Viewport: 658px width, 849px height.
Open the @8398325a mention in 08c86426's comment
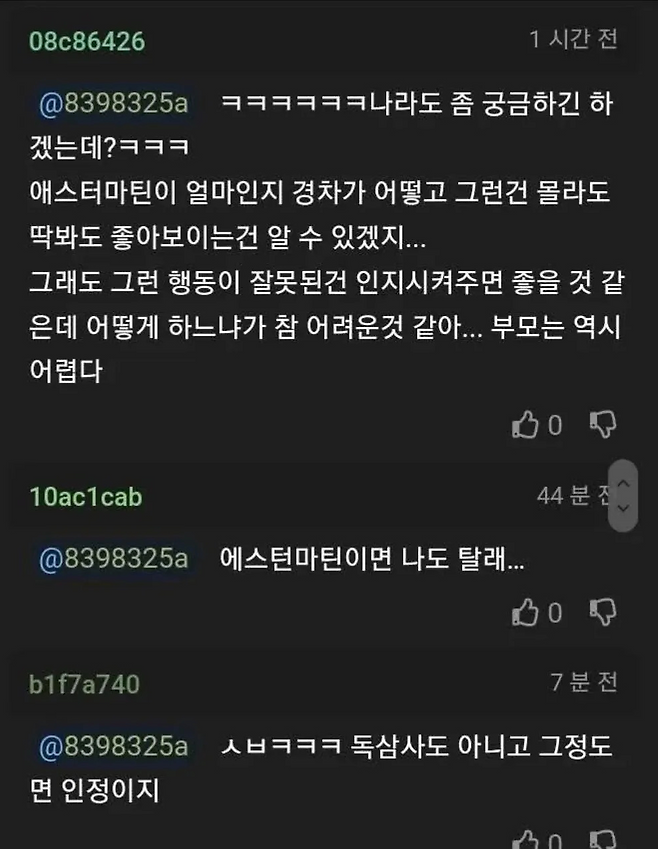point(113,103)
